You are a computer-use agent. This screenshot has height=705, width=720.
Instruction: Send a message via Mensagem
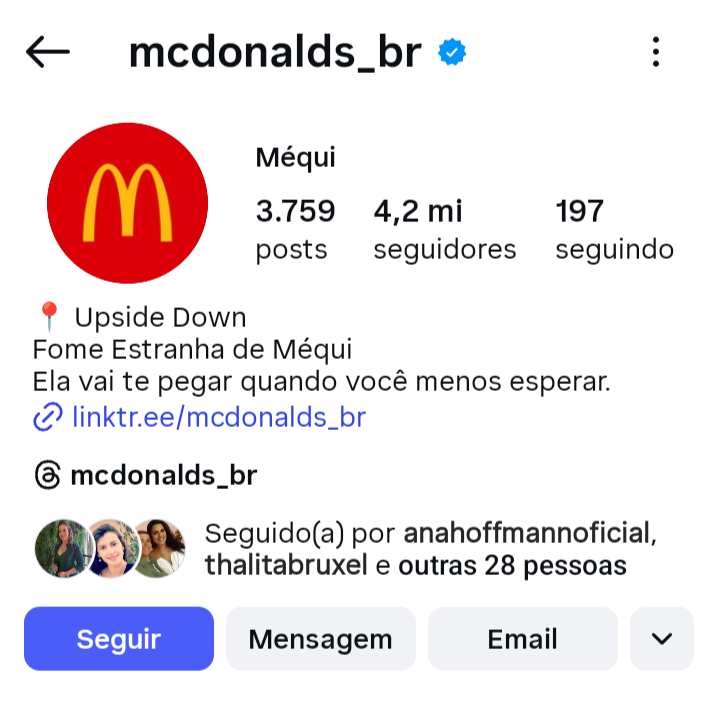click(320, 639)
